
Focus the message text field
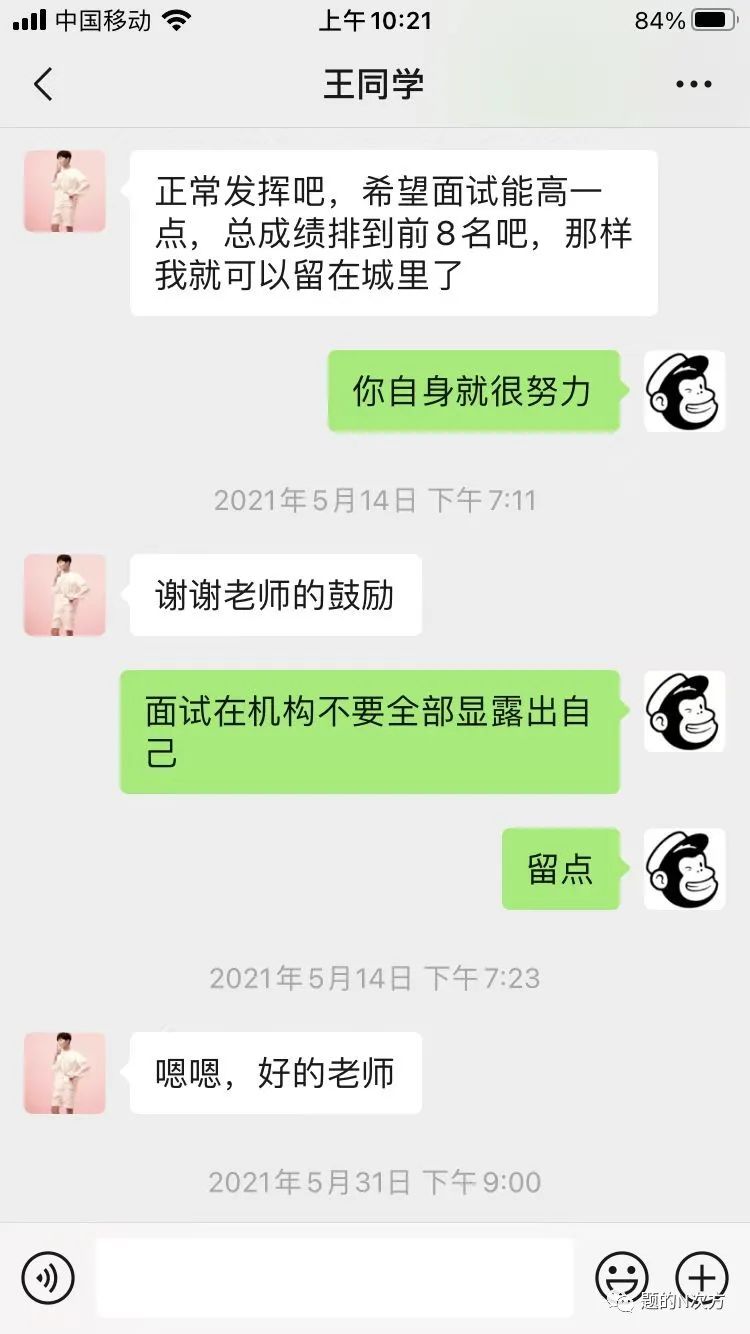click(x=335, y=1277)
